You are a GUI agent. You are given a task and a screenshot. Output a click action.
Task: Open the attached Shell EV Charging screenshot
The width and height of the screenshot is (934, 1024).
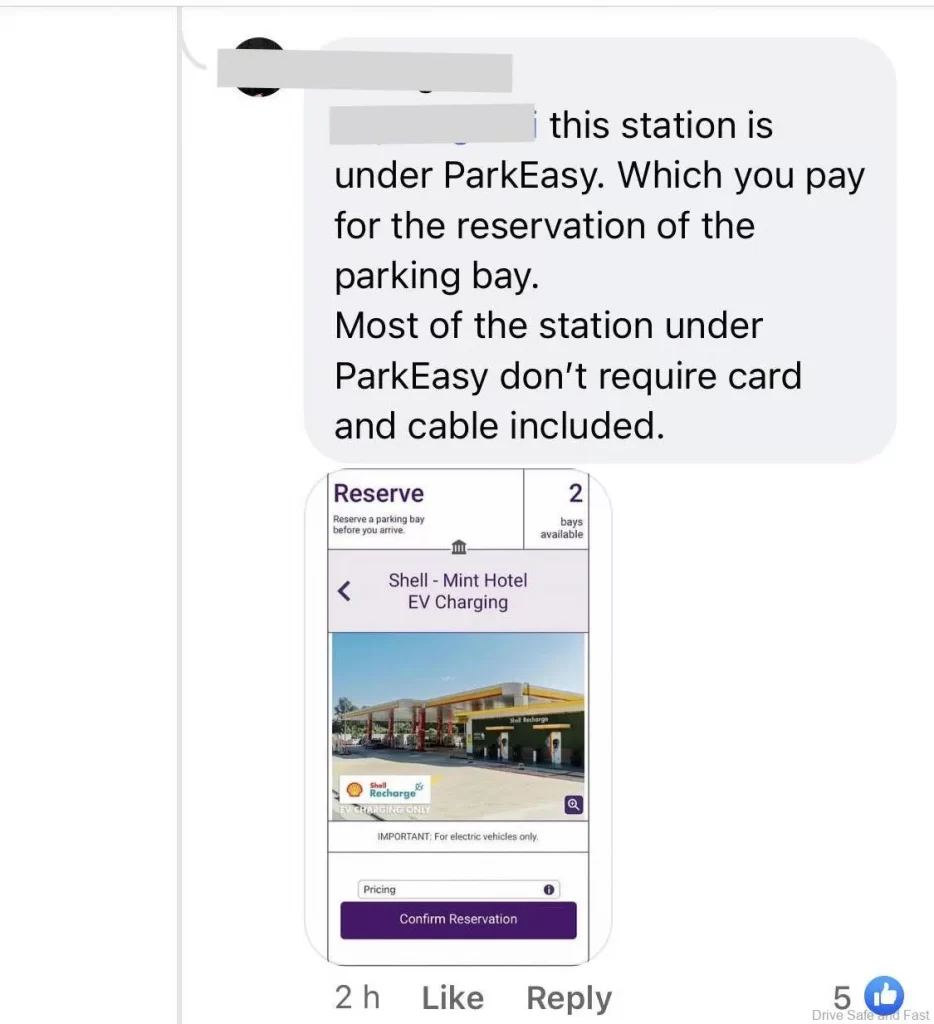pyautogui.click(x=458, y=716)
